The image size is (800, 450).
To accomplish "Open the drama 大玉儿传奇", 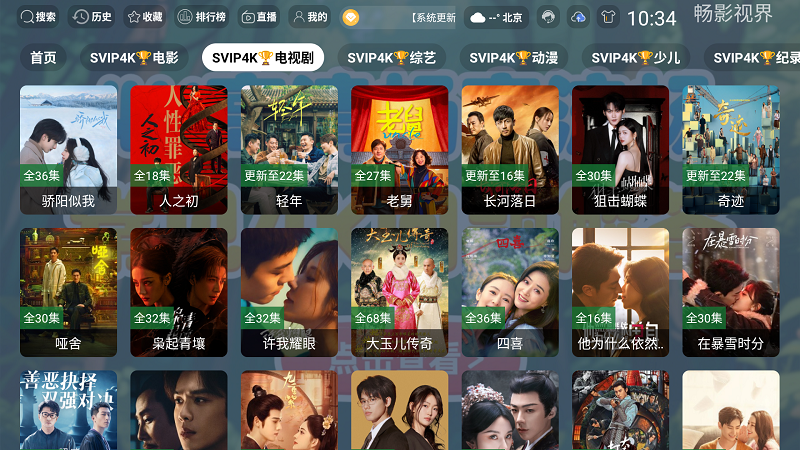I will click(x=399, y=292).
